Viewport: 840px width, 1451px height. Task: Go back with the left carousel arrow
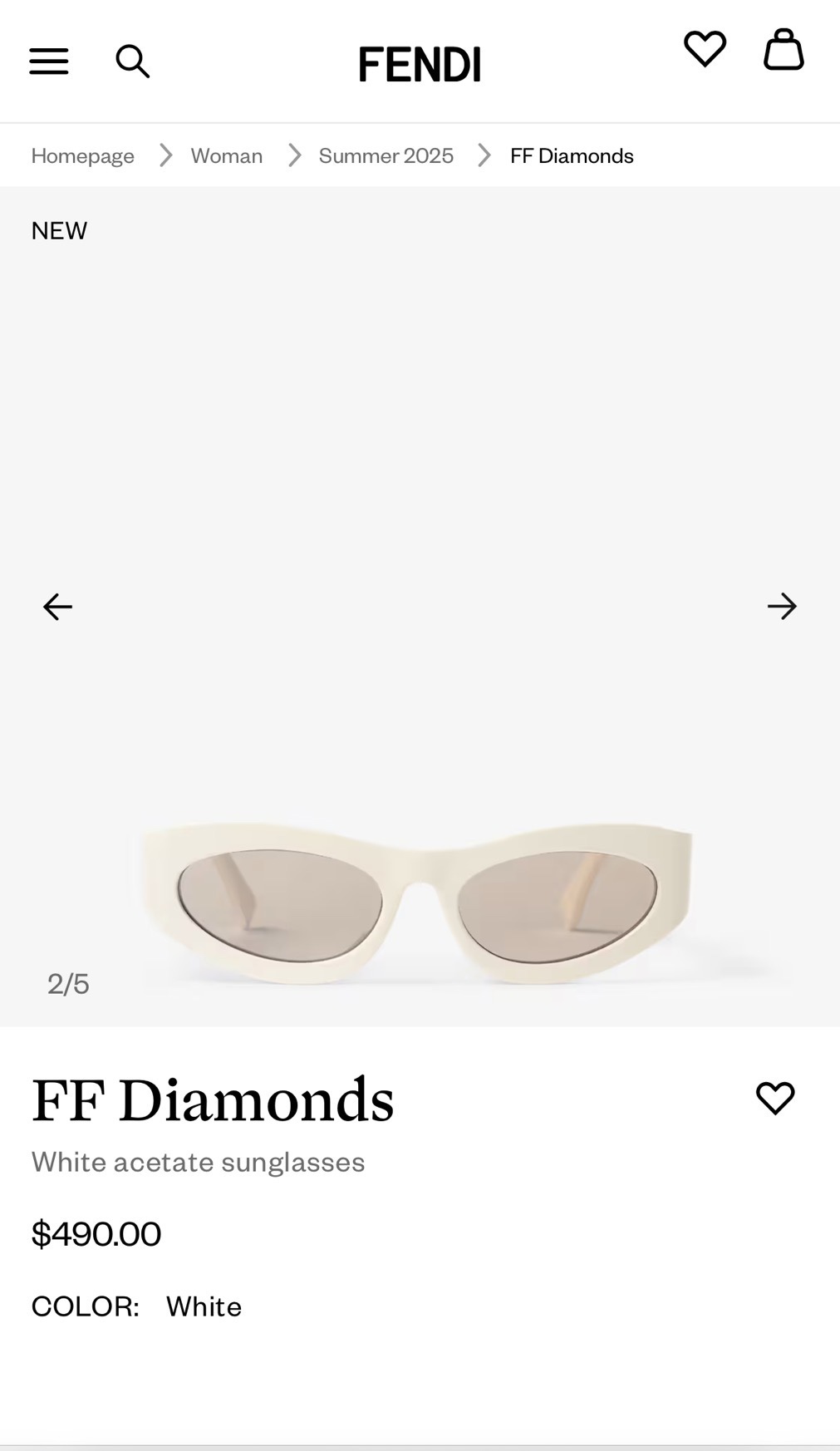pyautogui.click(x=57, y=607)
